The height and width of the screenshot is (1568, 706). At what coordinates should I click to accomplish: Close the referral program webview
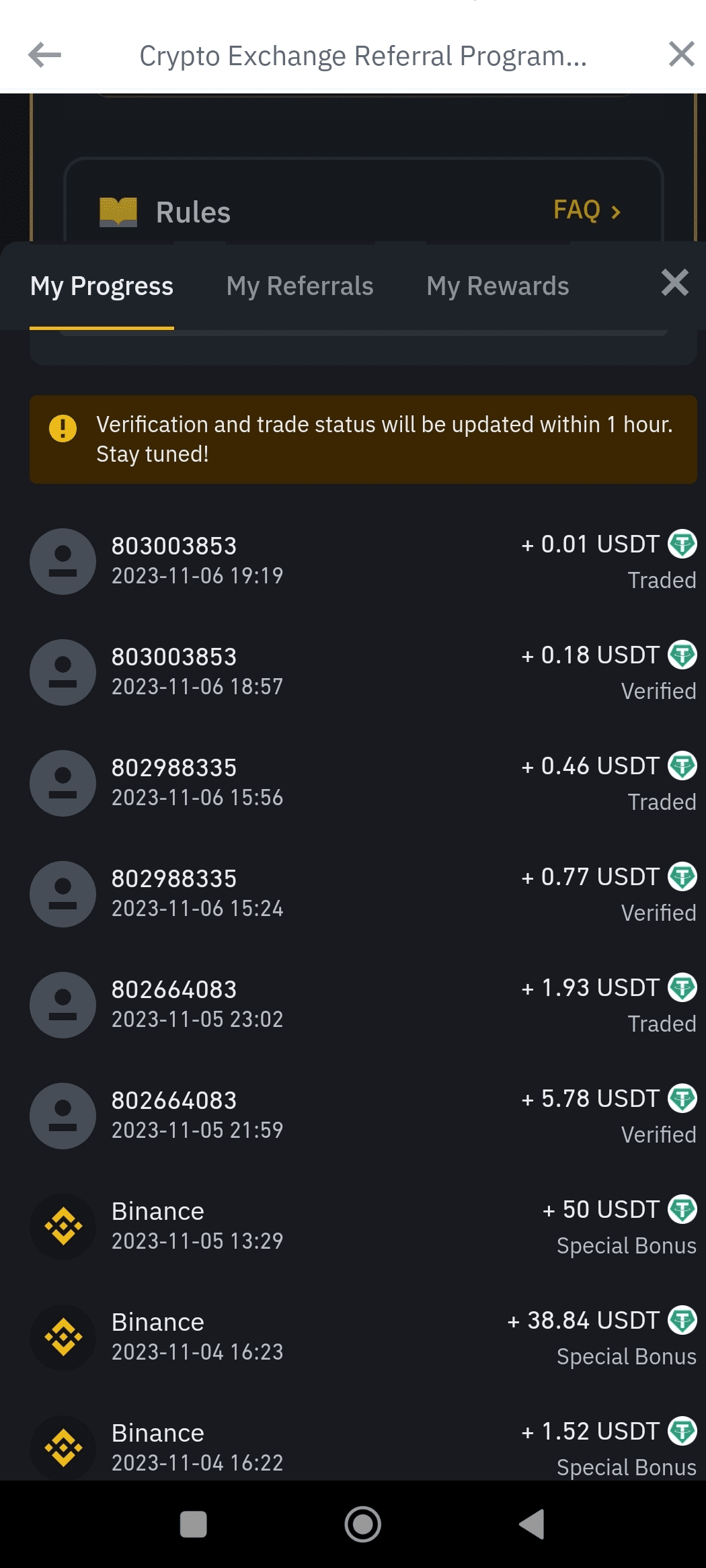681,54
